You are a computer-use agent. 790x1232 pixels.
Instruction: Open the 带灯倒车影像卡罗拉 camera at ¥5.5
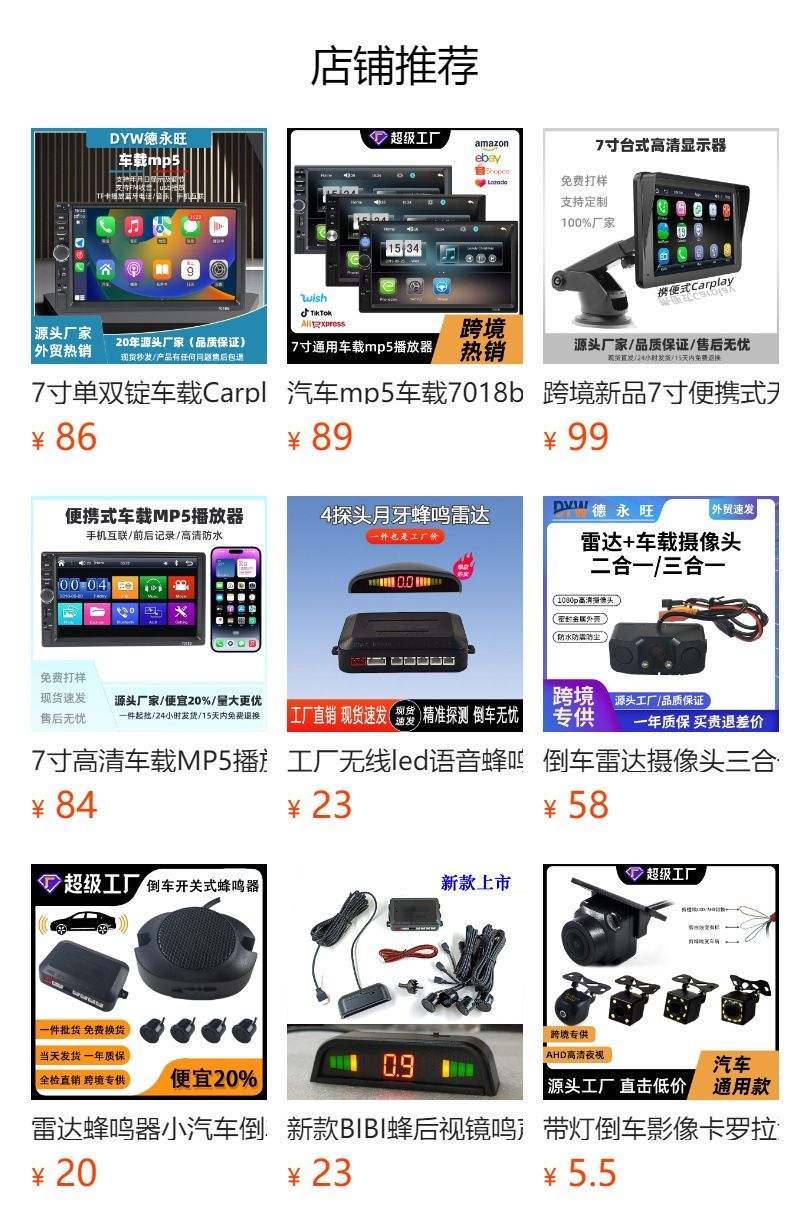point(661,982)
